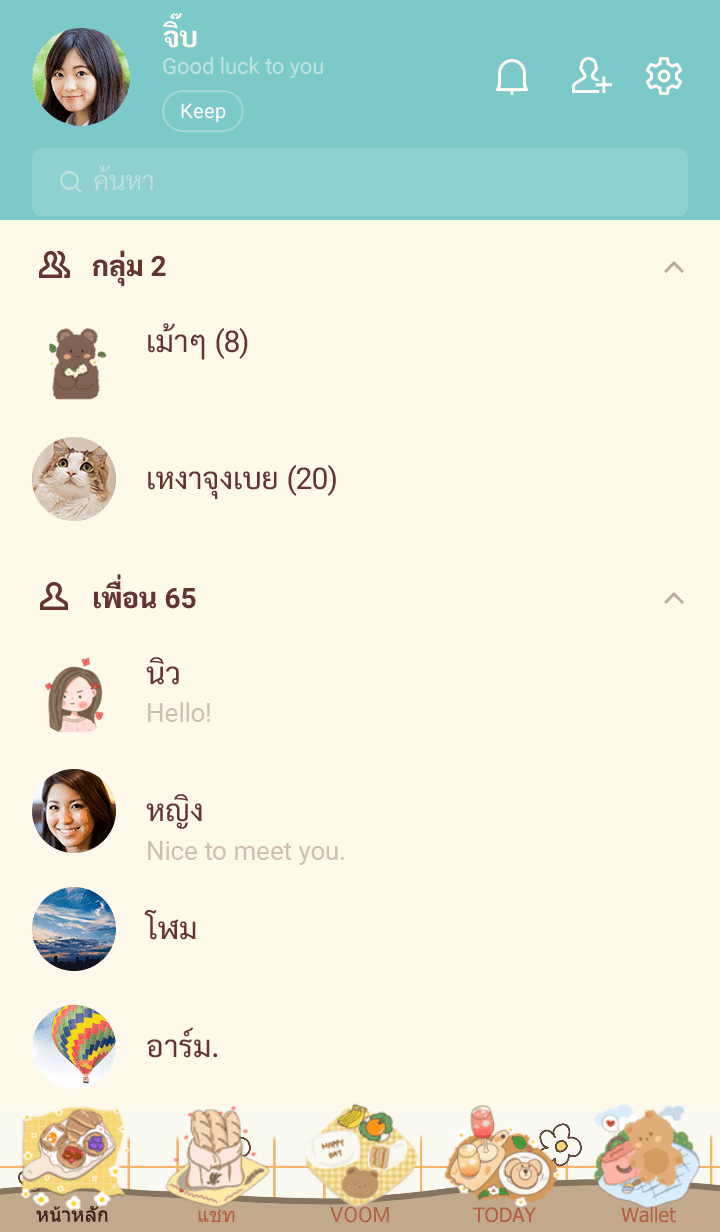Open the Wallet tab
This screenshot has width=720, height=1232.
pyautogui.click(x=648, y=1170)
